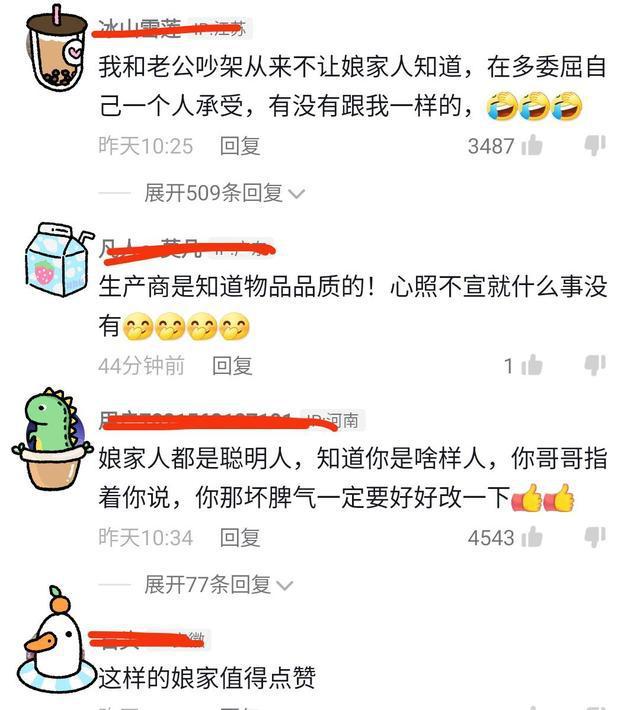Reply to the comment posted 昨天10:34
The width and height of the screenshot is (640, 710).
240,538
